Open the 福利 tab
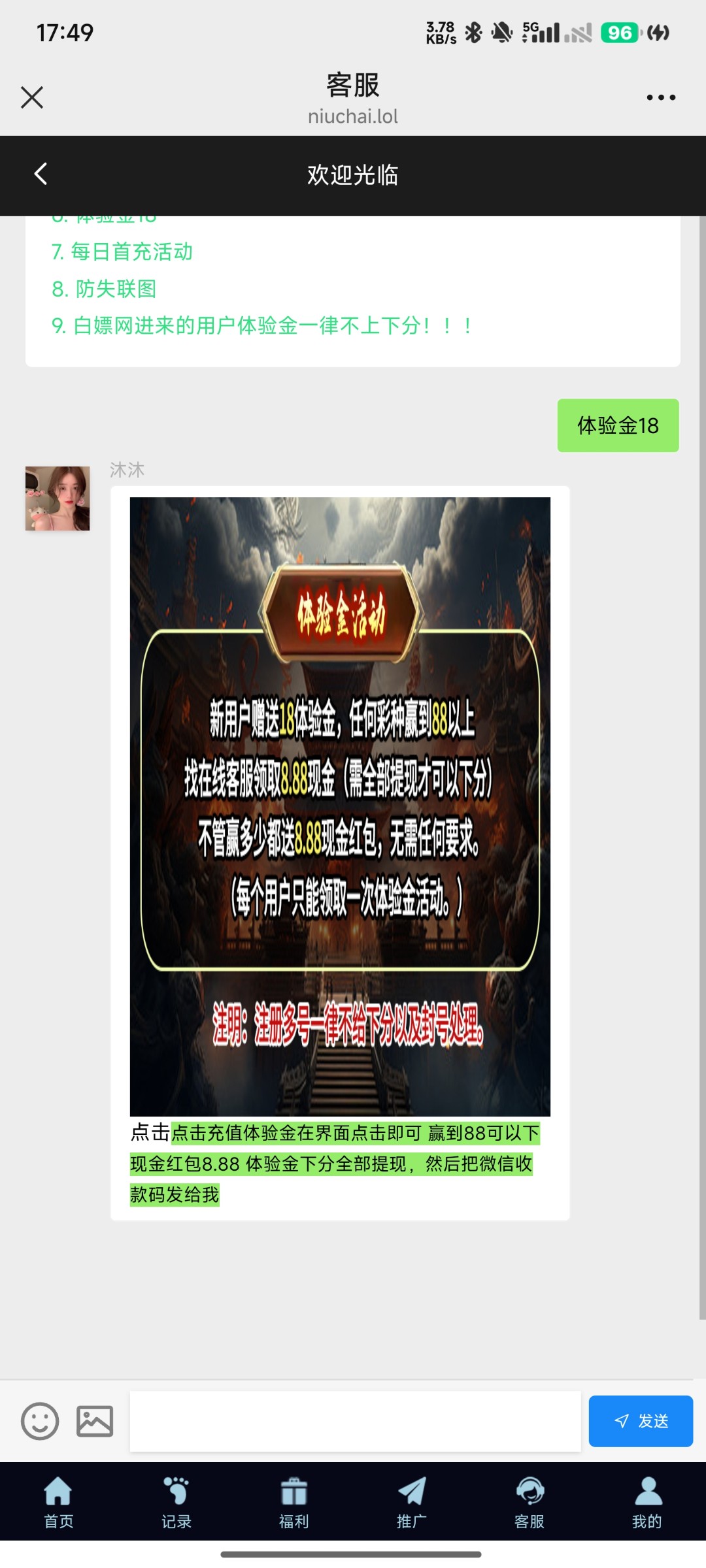706x1568 pixels. click(x=294, y=1503)
